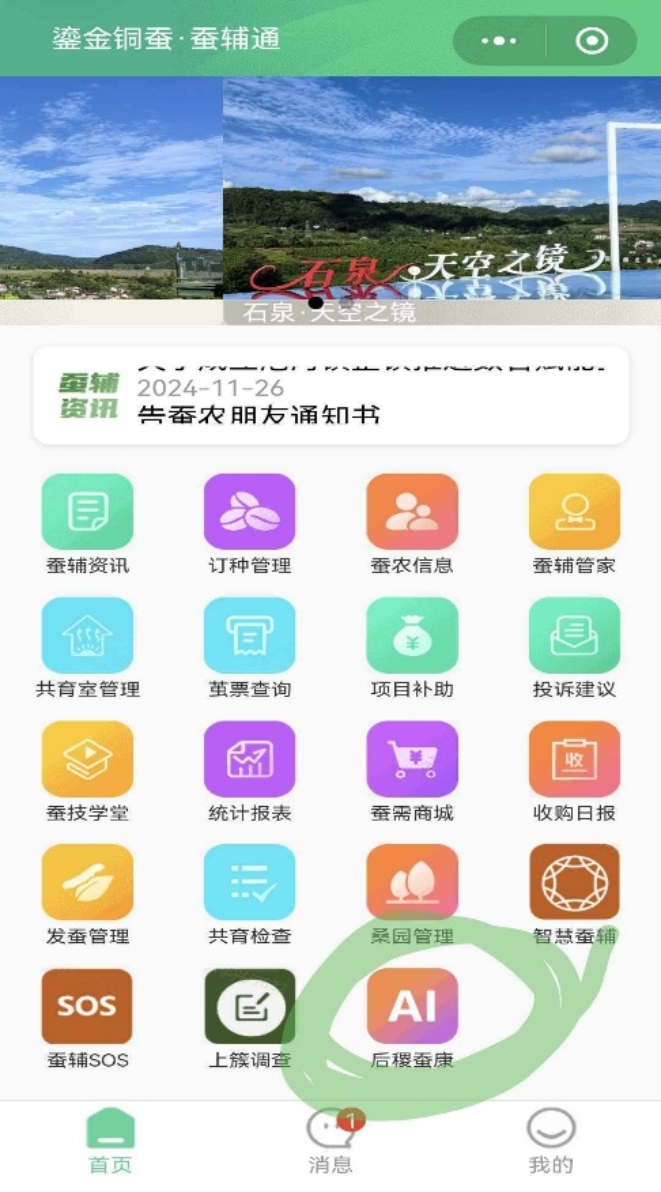661x1192 pixels.
Task: Open 智慧蚕辅
Action: [574, 883]
